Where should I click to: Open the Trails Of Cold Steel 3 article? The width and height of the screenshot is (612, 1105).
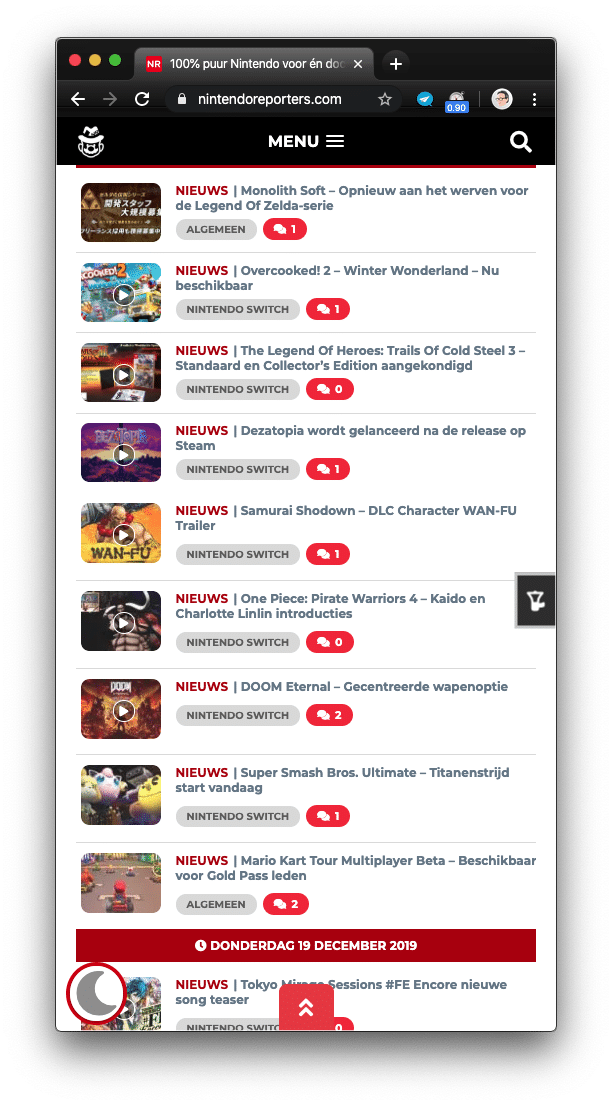tap(350, 358)
